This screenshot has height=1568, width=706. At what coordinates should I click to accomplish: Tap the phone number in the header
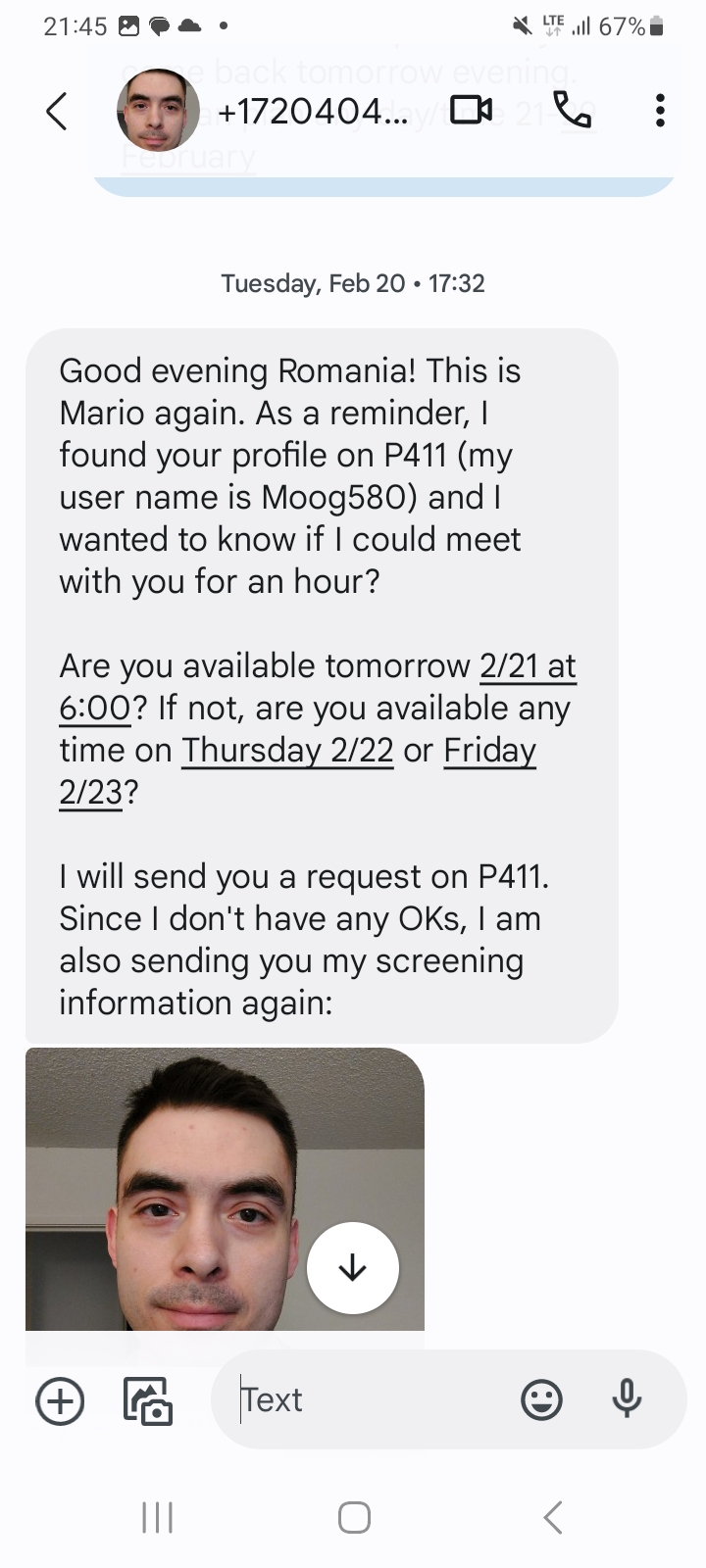pos(314,111)
